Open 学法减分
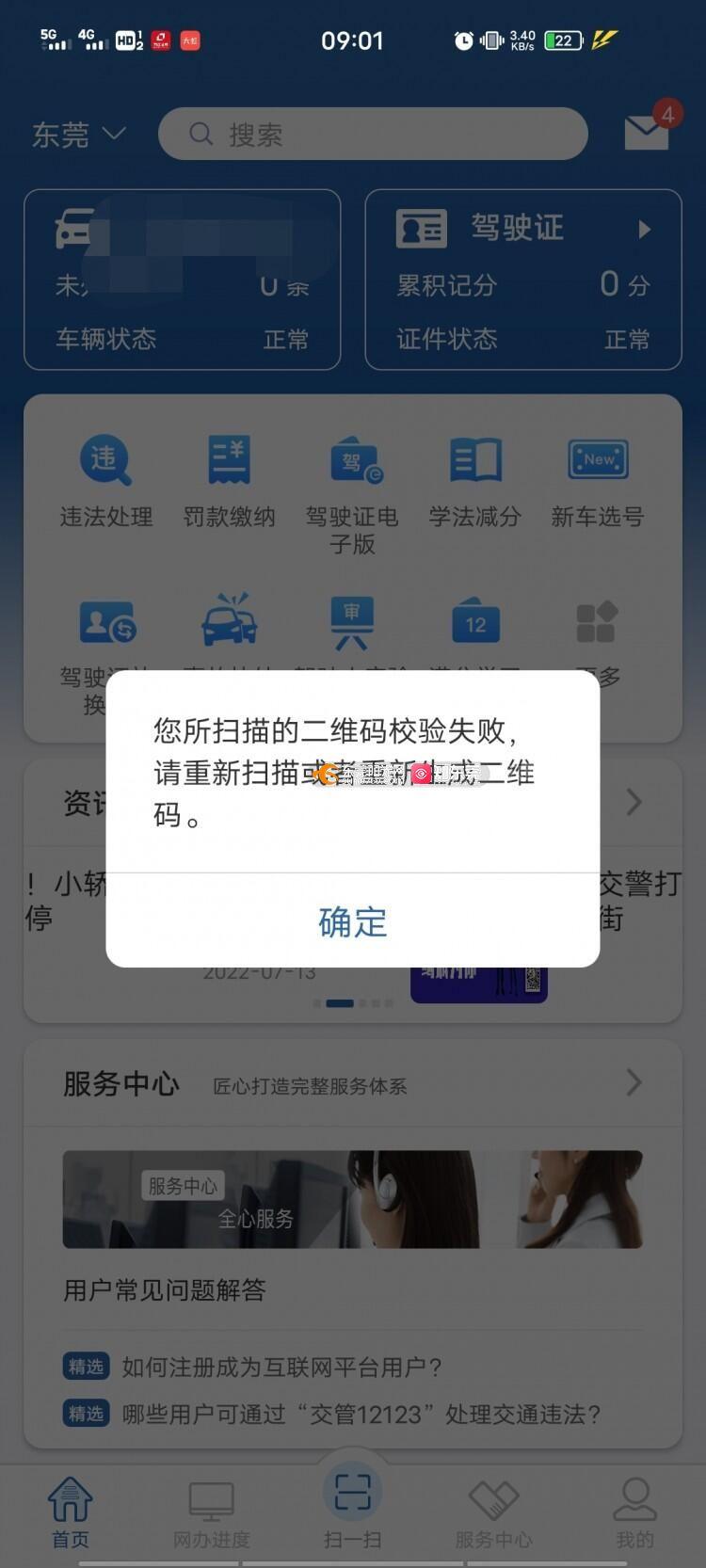The width and height of the screenshot is (706, 1568). pos(475,480)
